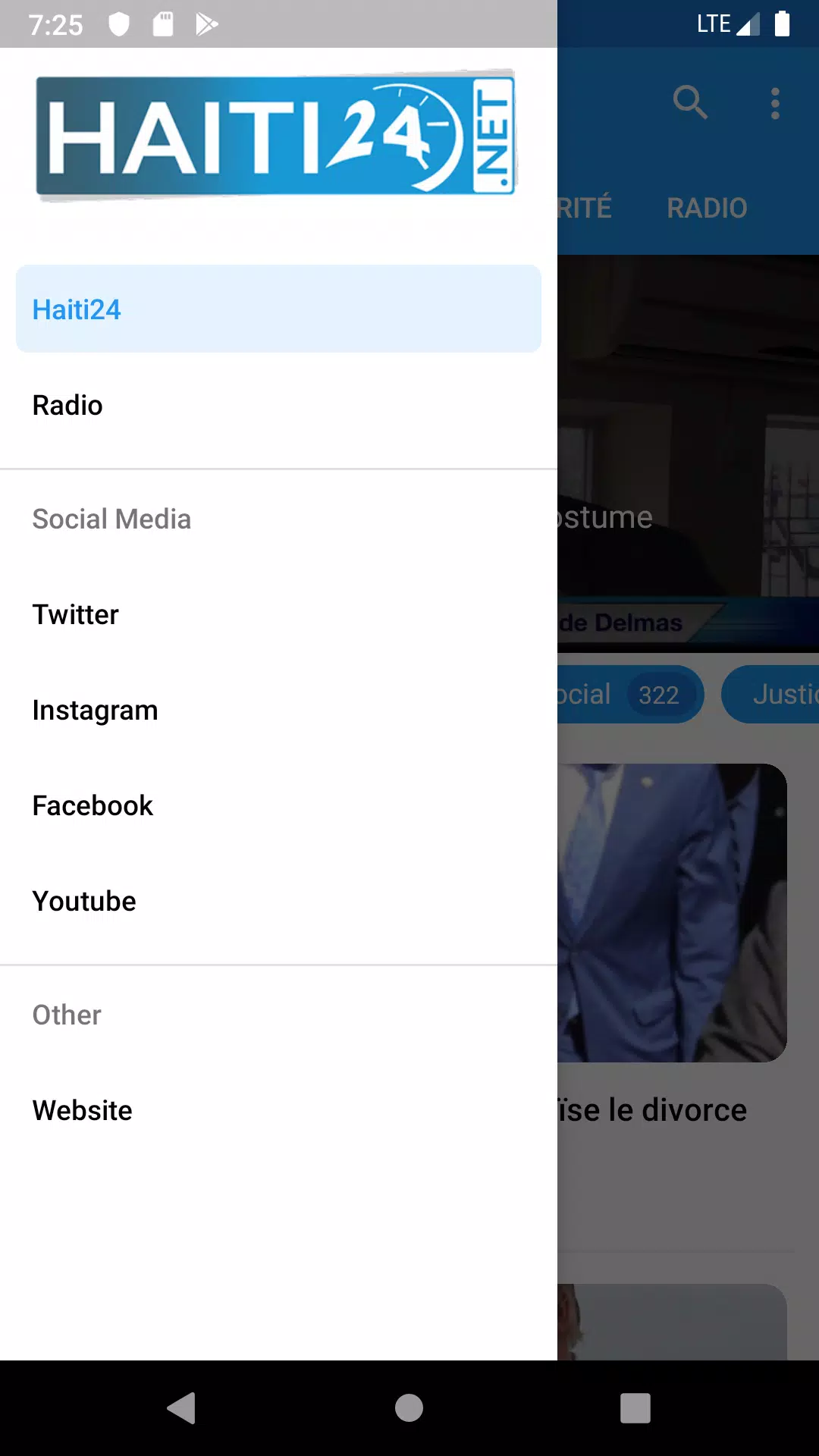Tap the search magnifier icon
Image resolution: width=819 pixels, height=1456 pixels.
(x=690, y=102)
